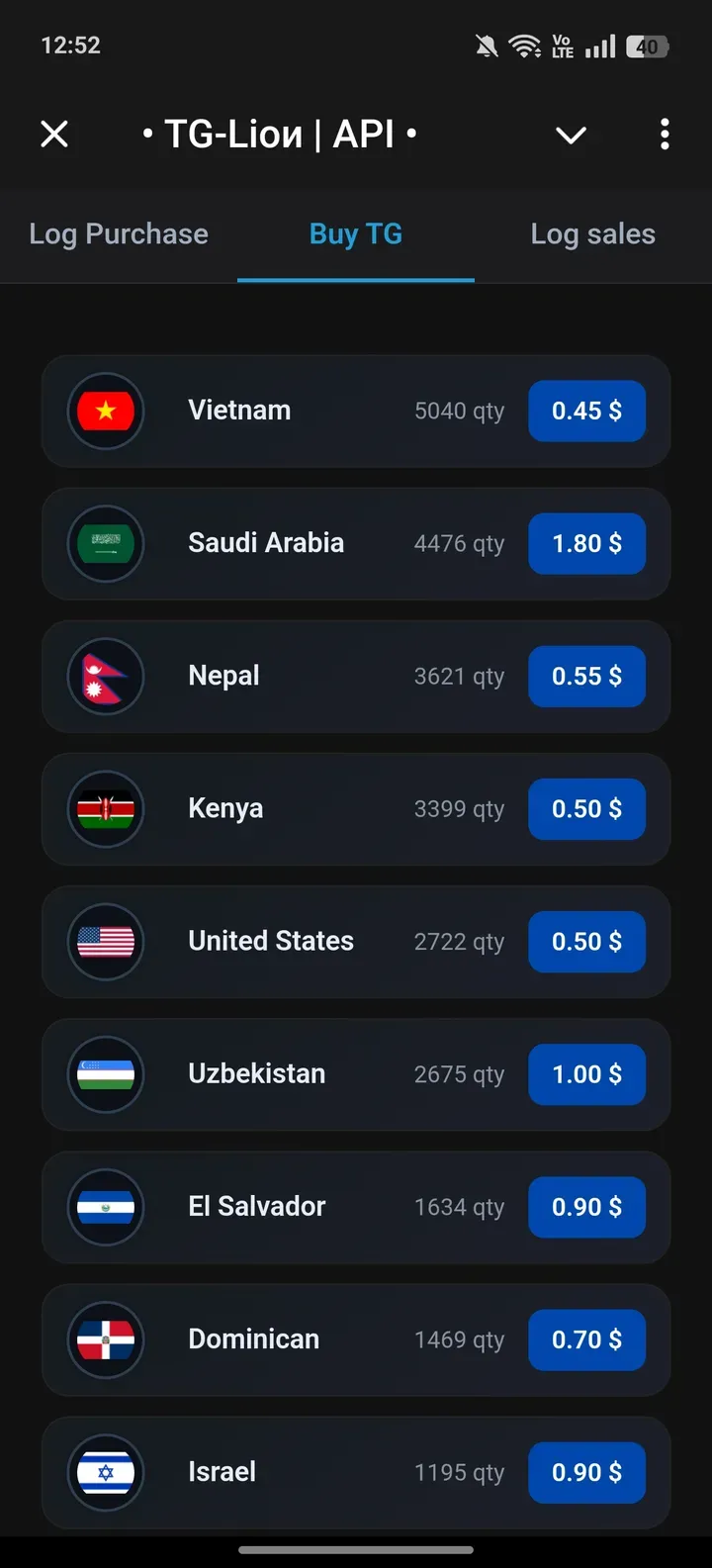Buy United States for 0.50 $
712x1568 pixels.
click(586, 941)
